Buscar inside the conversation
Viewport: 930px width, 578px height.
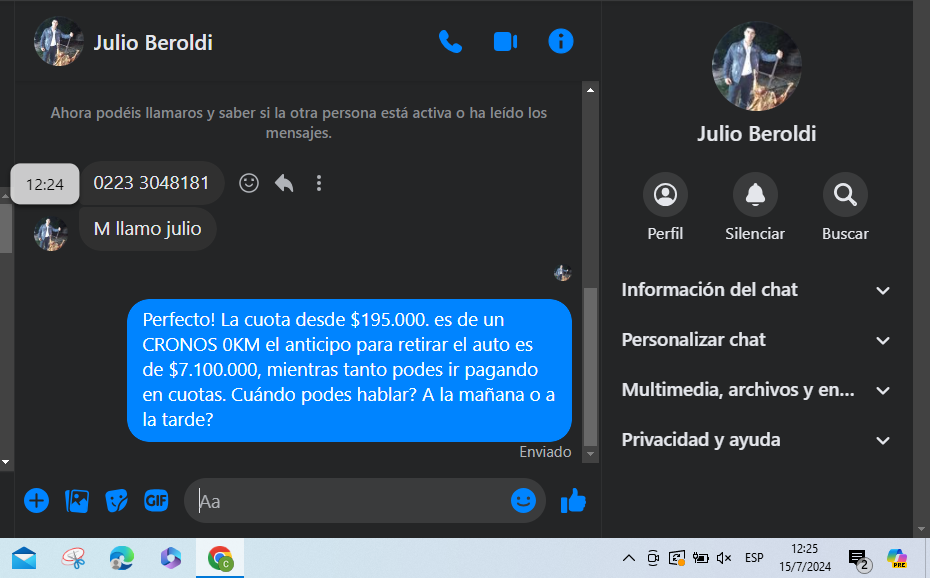[845, 196]
